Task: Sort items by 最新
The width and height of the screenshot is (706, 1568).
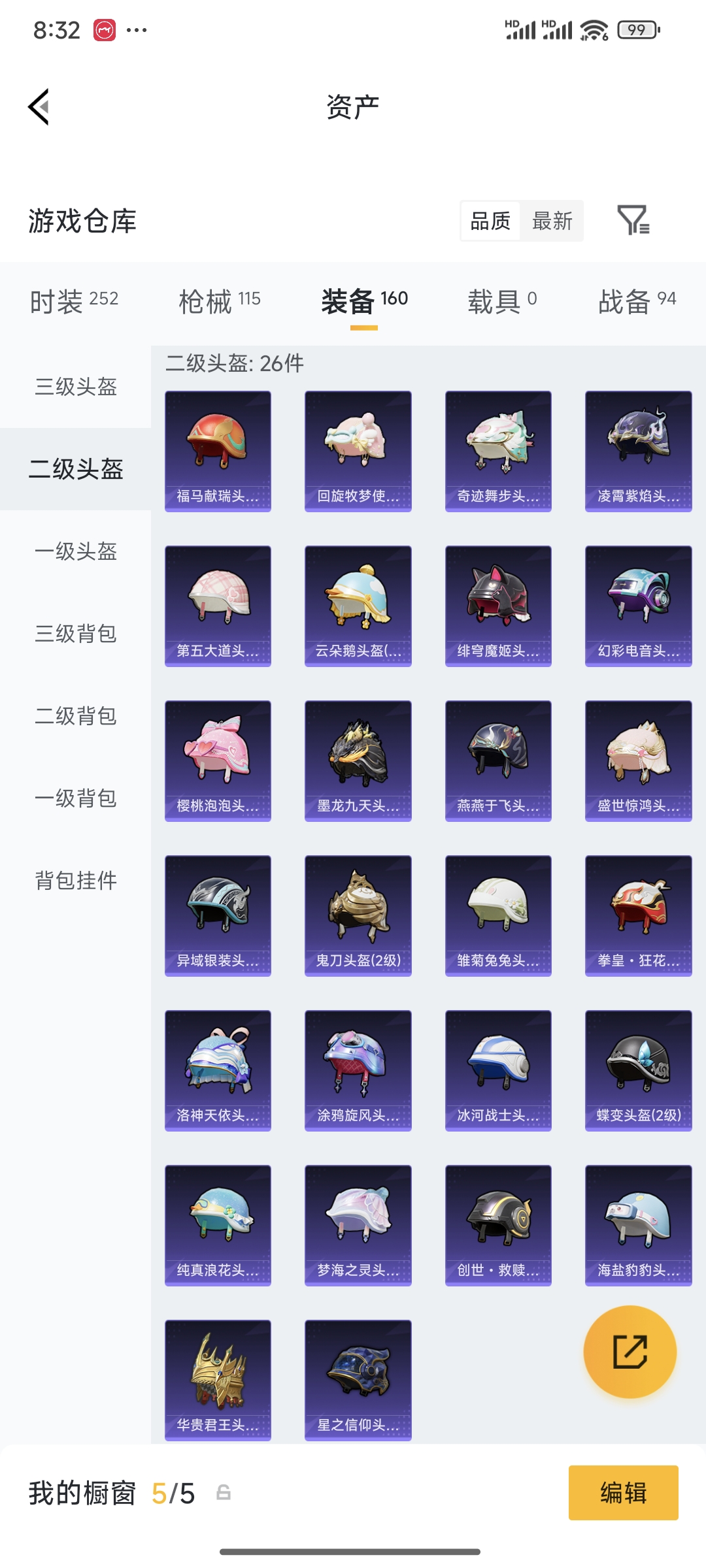Action: tap(552, 221)
